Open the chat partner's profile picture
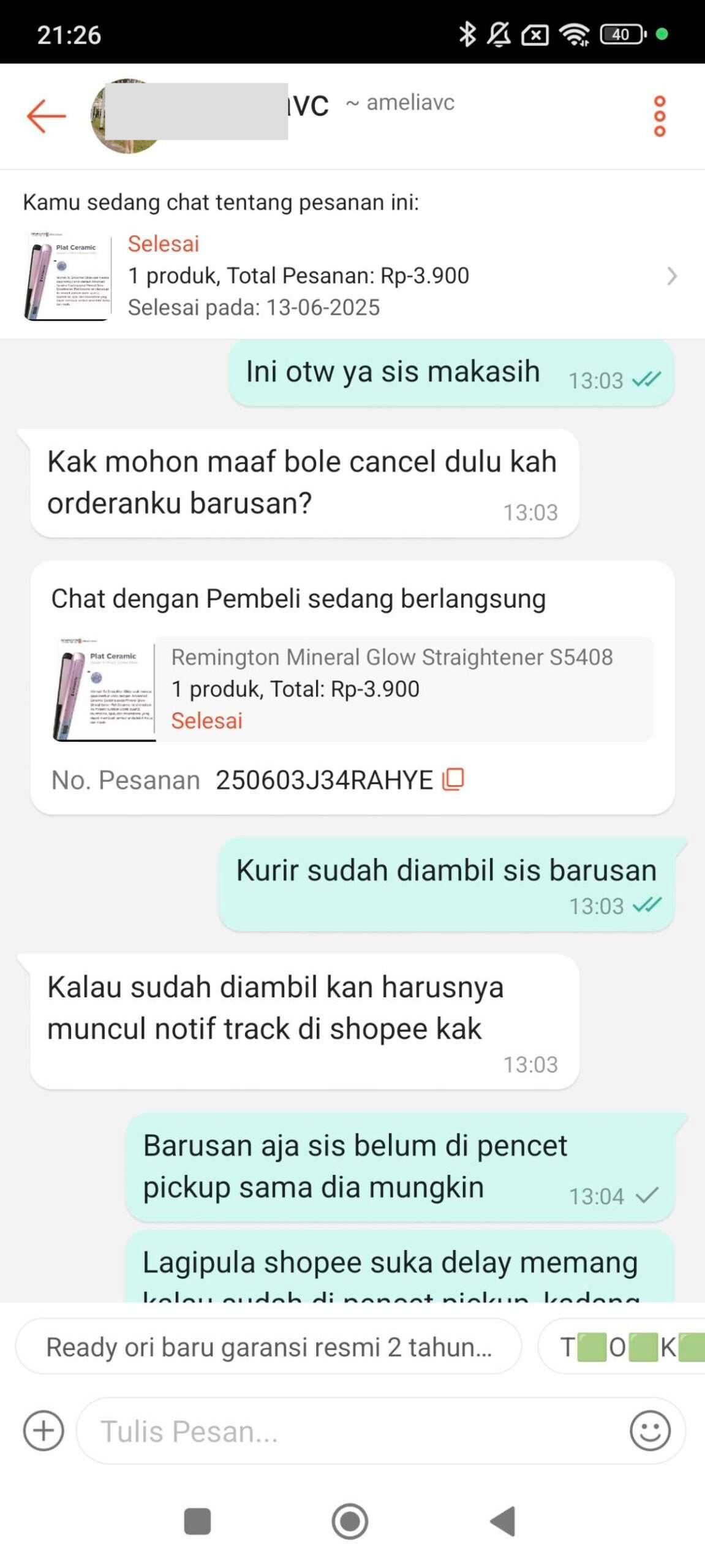Image resolution: width=705 pixels, height=1568 pixels. 127,116
